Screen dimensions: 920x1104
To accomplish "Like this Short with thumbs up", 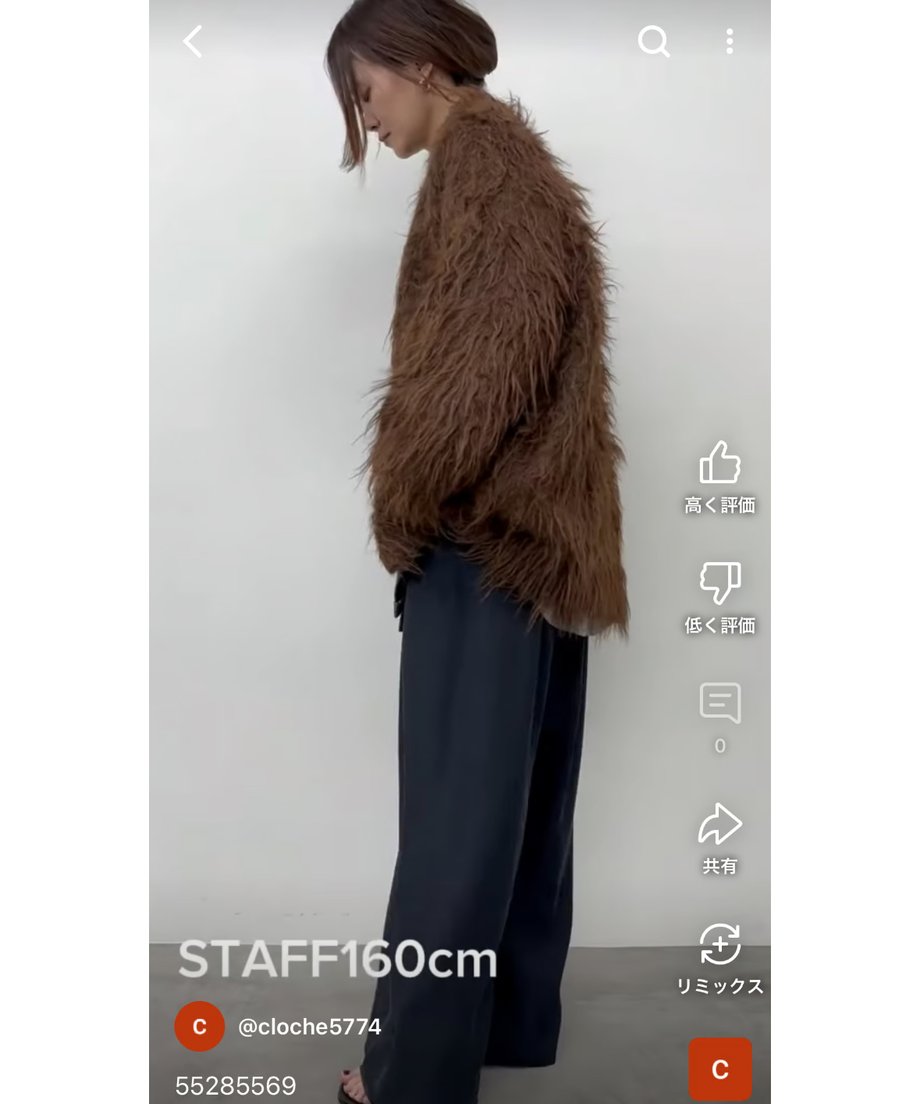I will point(719,465).
